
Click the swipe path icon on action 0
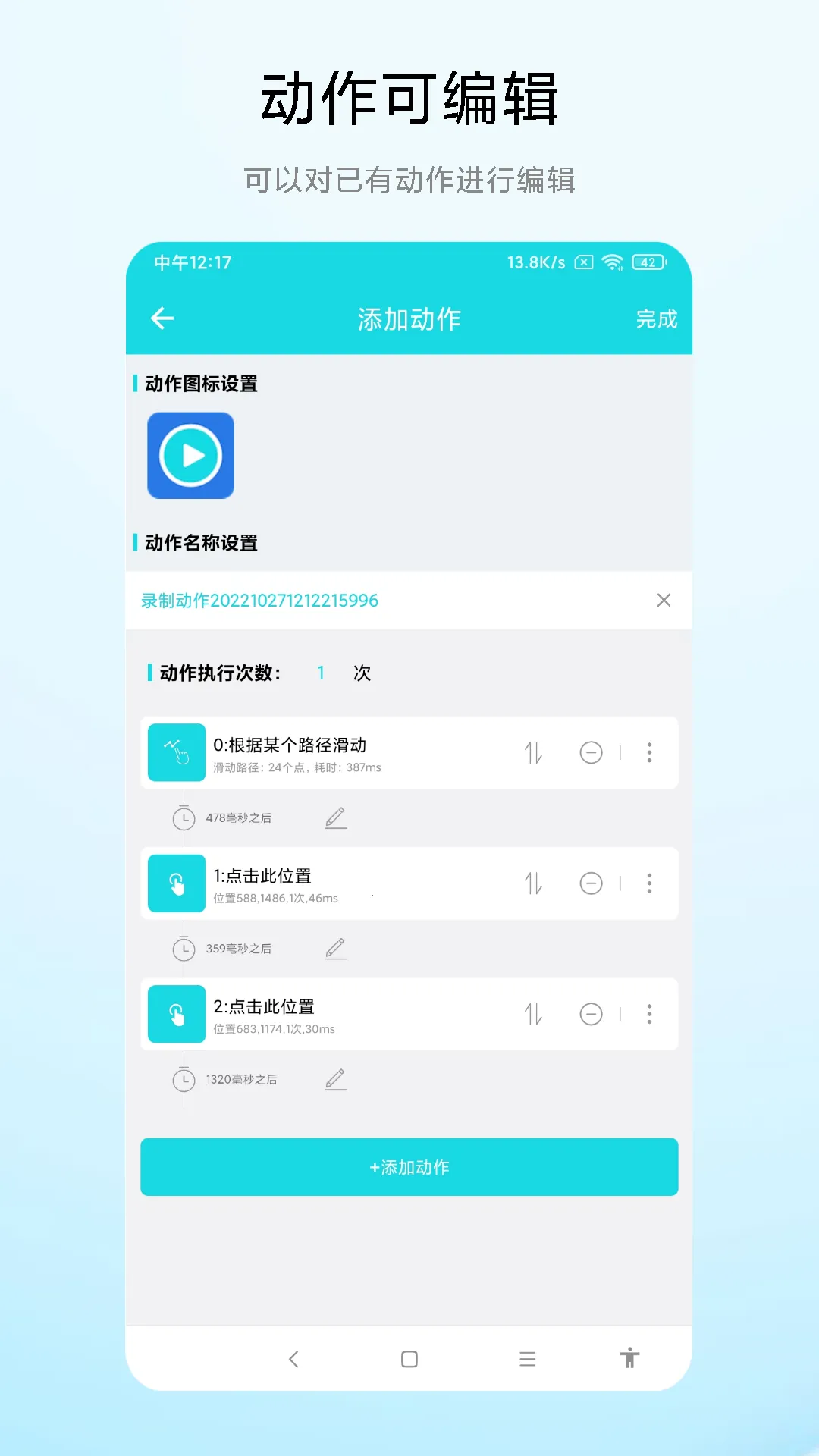pyautogui.click(x=176, y=752)
